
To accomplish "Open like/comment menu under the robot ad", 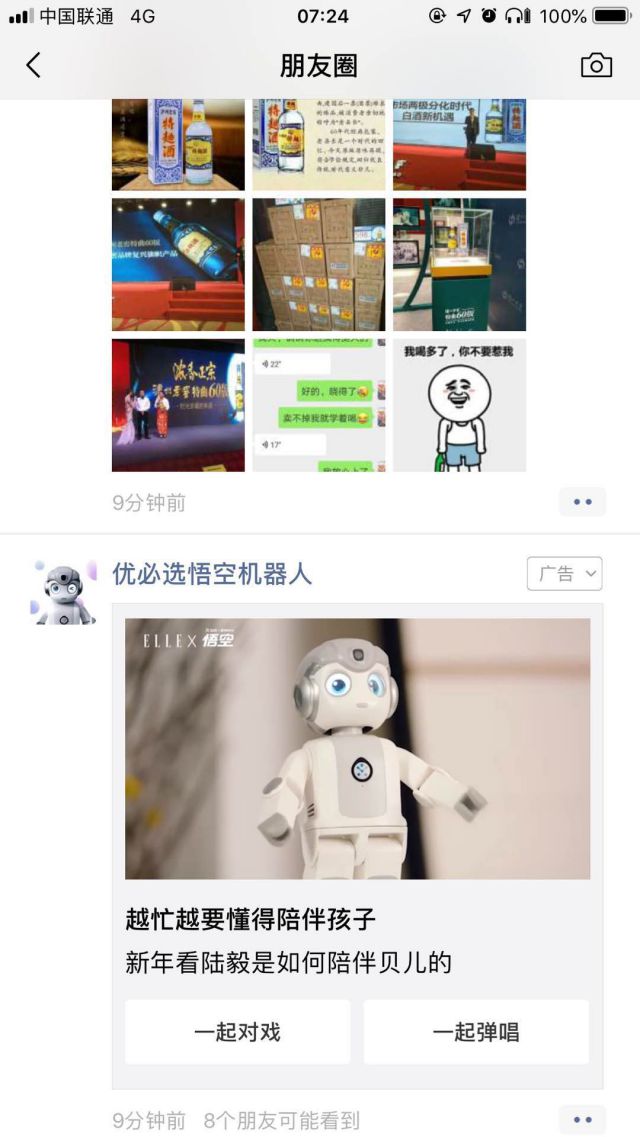I will pyautogui.click(x=582, y=1120).
